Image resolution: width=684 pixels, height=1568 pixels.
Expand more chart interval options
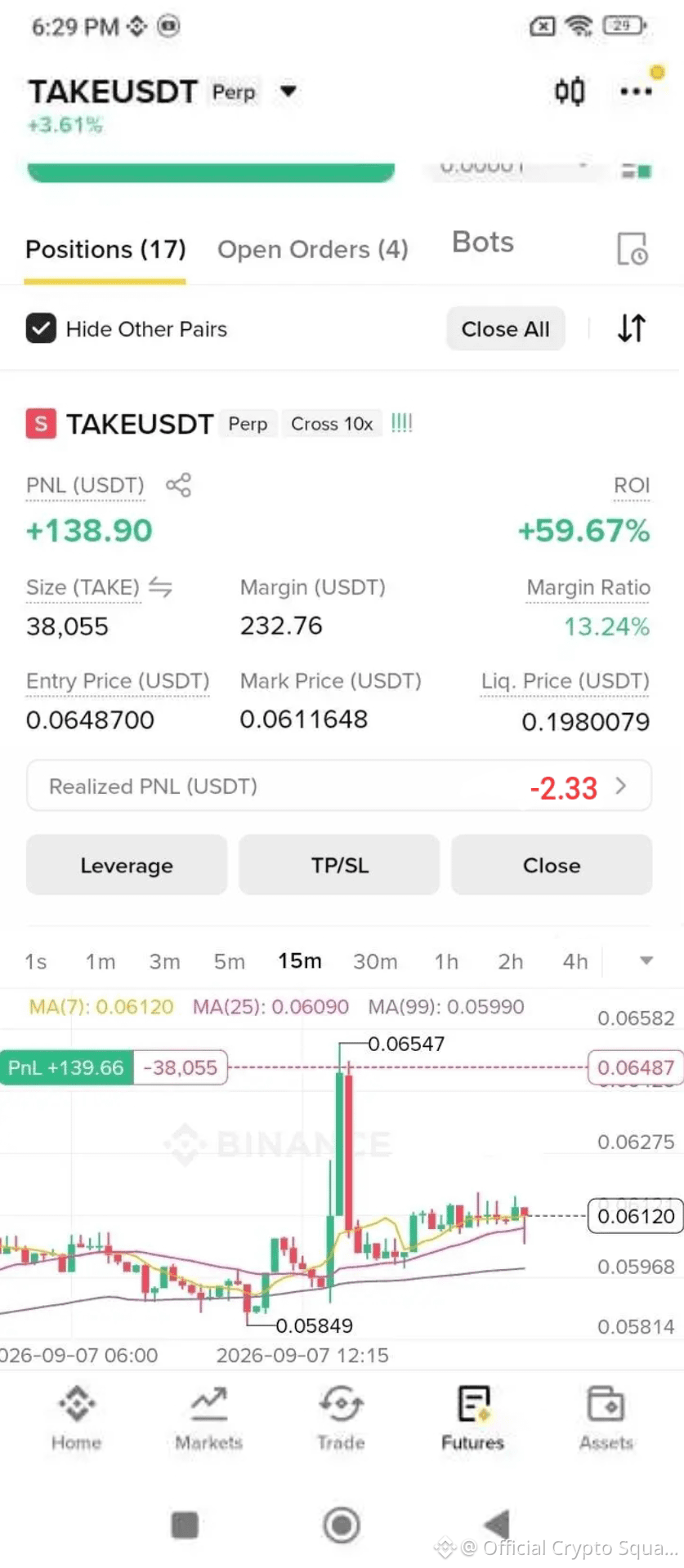click(x=646, y=960)
